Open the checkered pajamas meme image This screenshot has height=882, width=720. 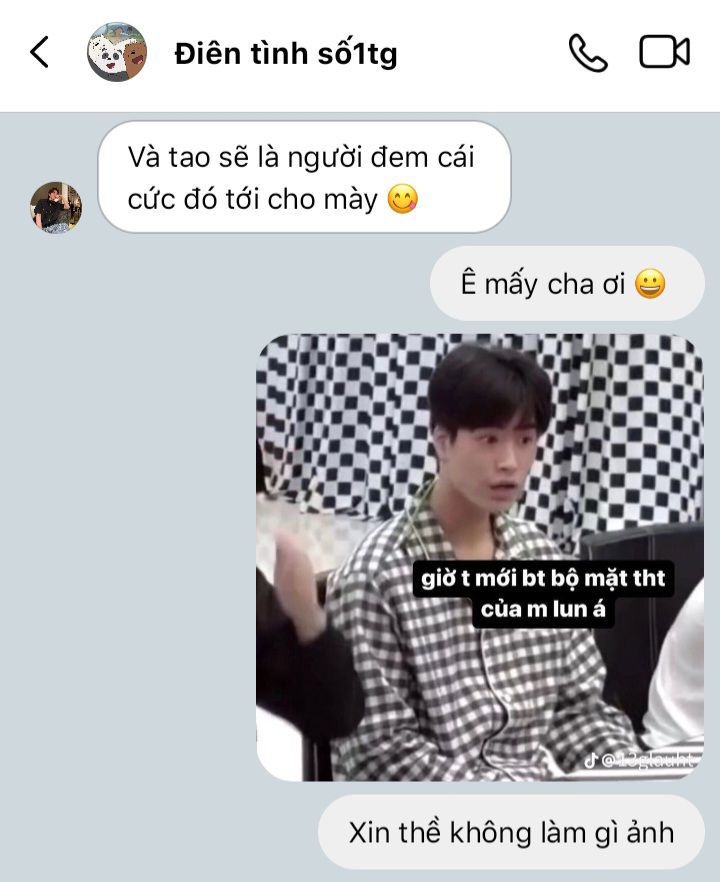point(480,557)
